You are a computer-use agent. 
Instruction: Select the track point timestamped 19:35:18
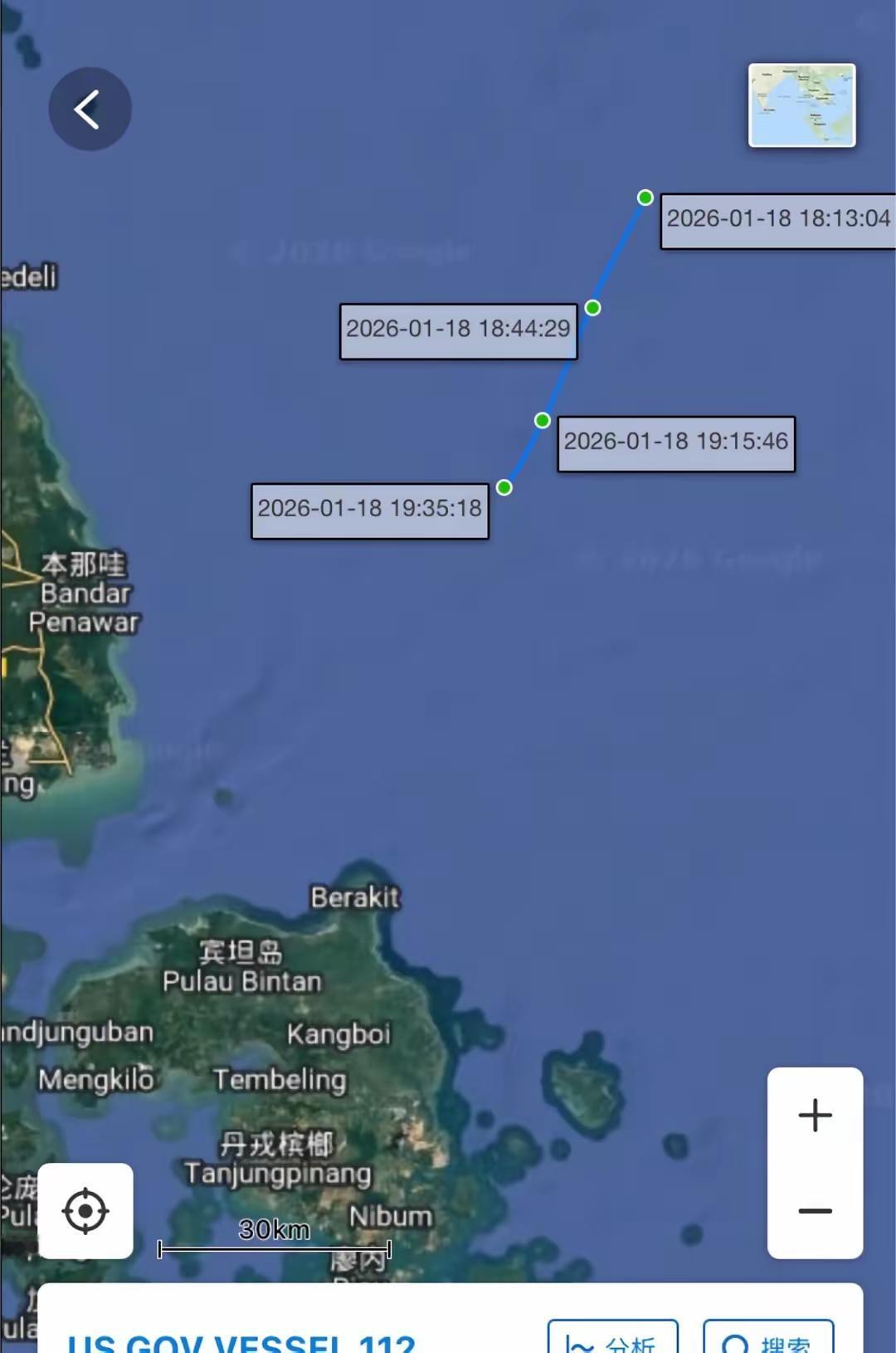pos(505,488)
